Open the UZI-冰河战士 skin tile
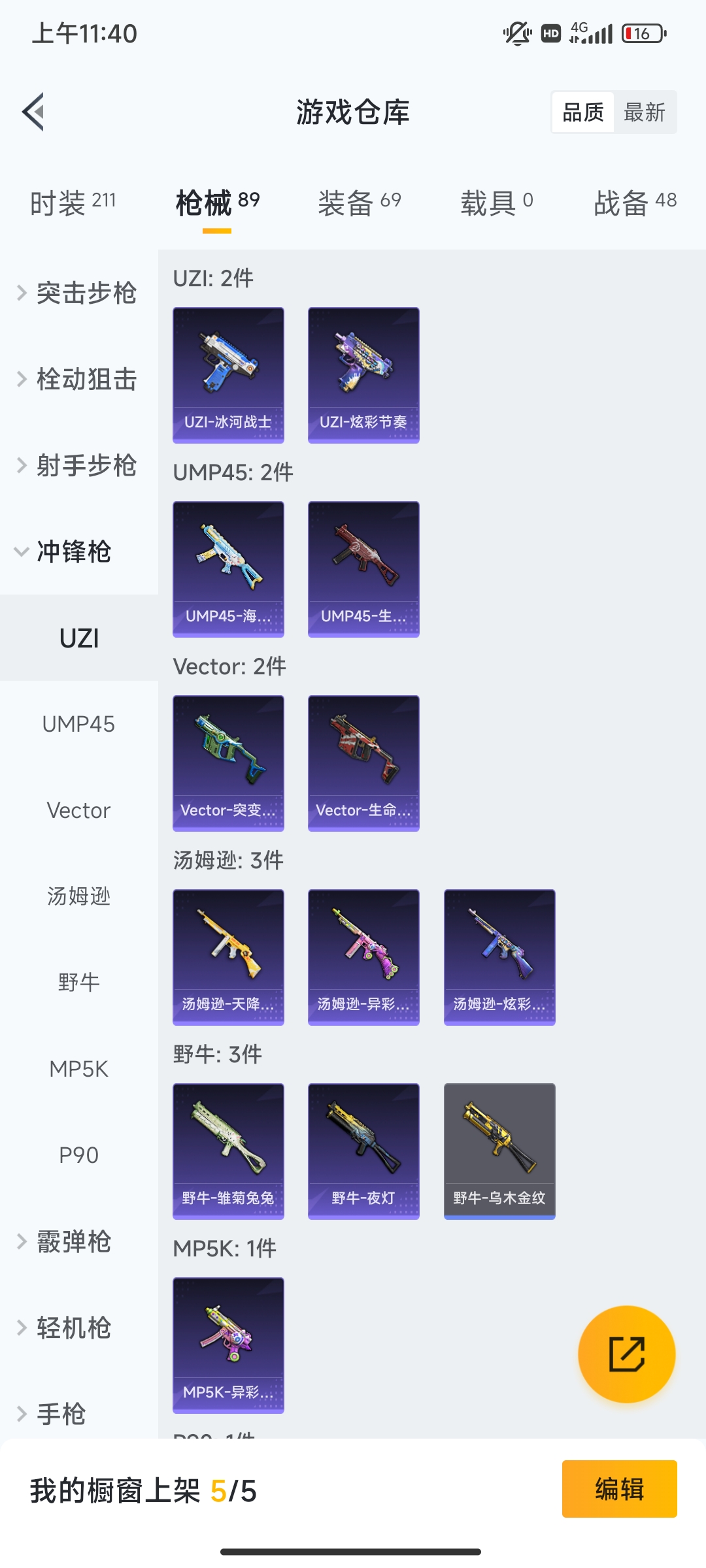 click(x=228, y=375)
